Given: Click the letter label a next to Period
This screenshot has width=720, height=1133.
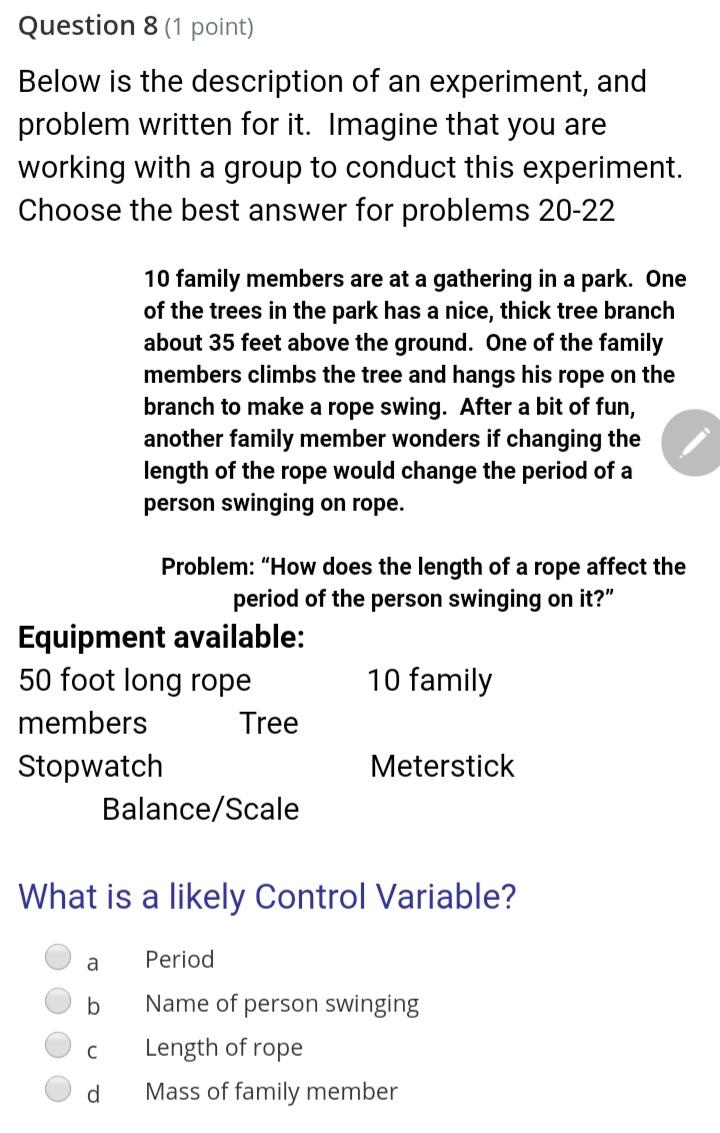Looking at the screenshot, I should 92,960.
